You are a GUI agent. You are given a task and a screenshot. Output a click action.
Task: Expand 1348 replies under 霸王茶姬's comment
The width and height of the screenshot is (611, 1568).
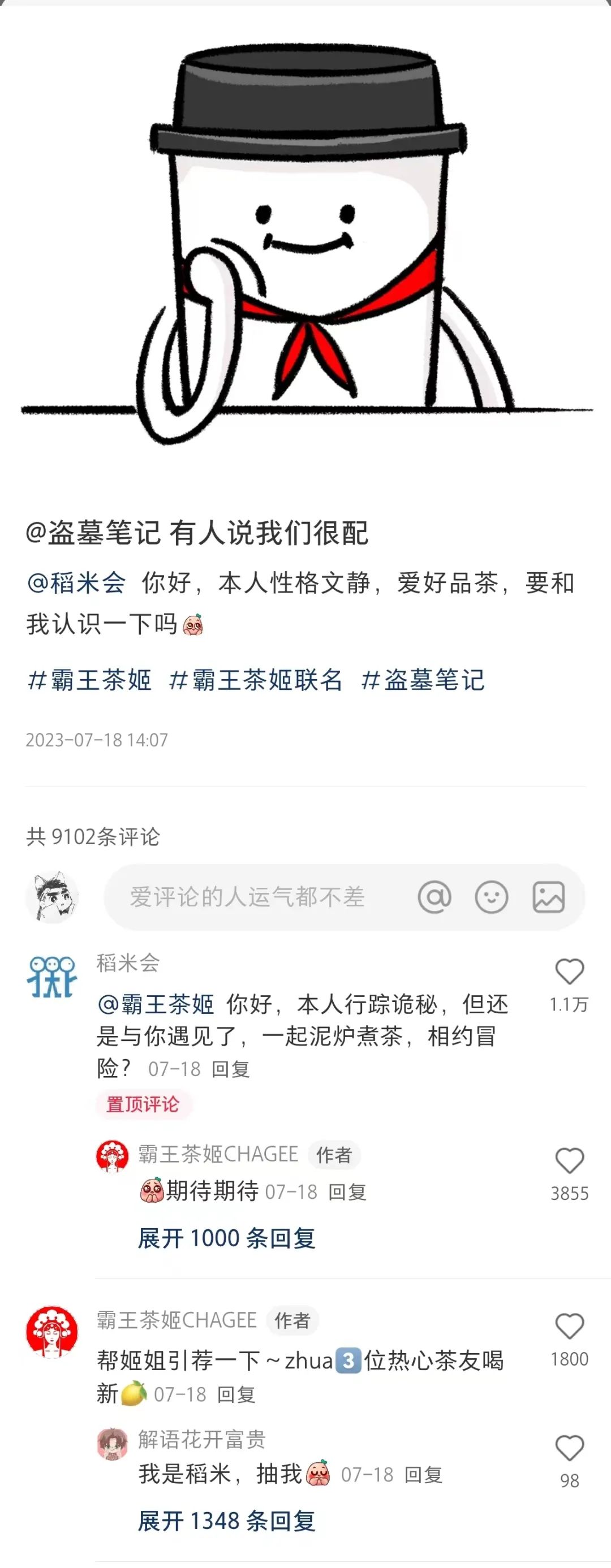coord(226,1521)
